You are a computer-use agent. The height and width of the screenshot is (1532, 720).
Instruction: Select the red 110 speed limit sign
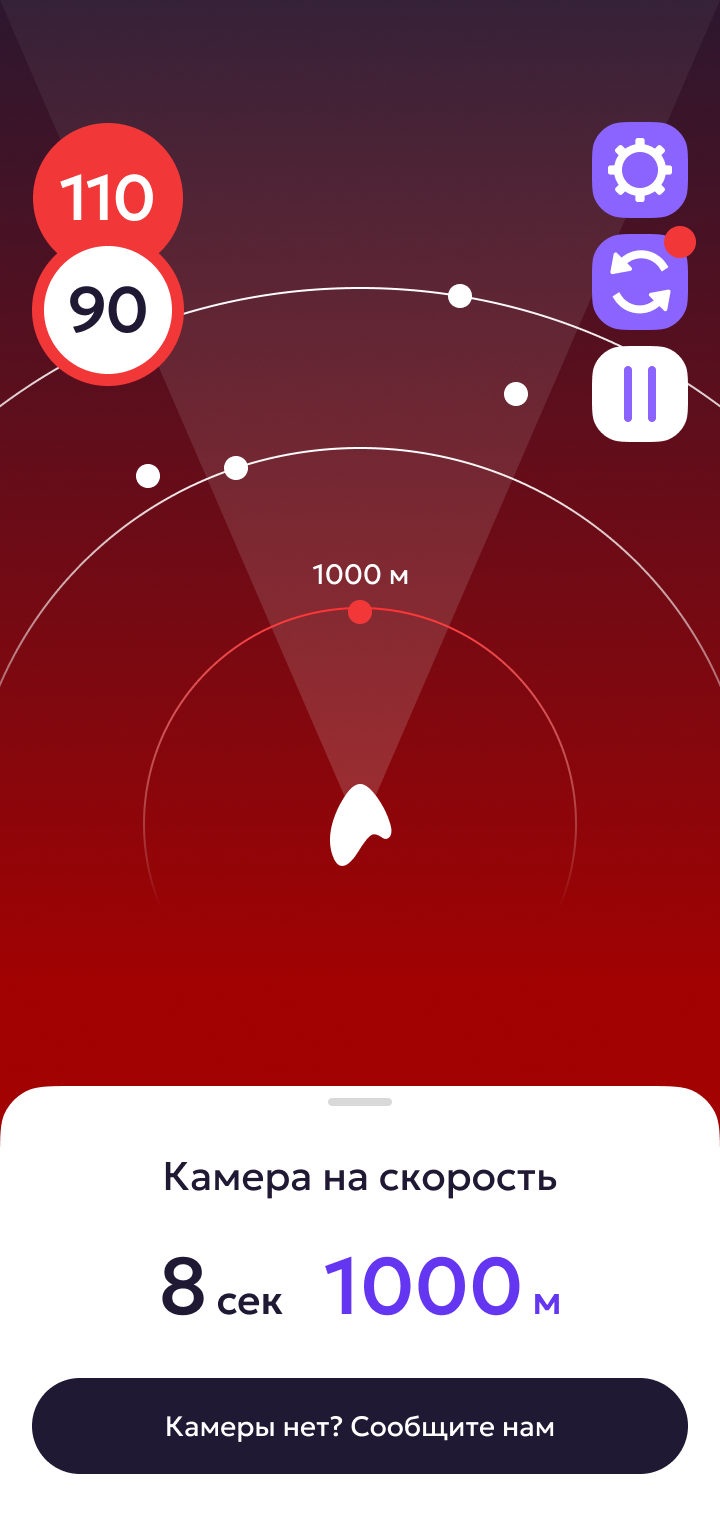pos(107,197)
